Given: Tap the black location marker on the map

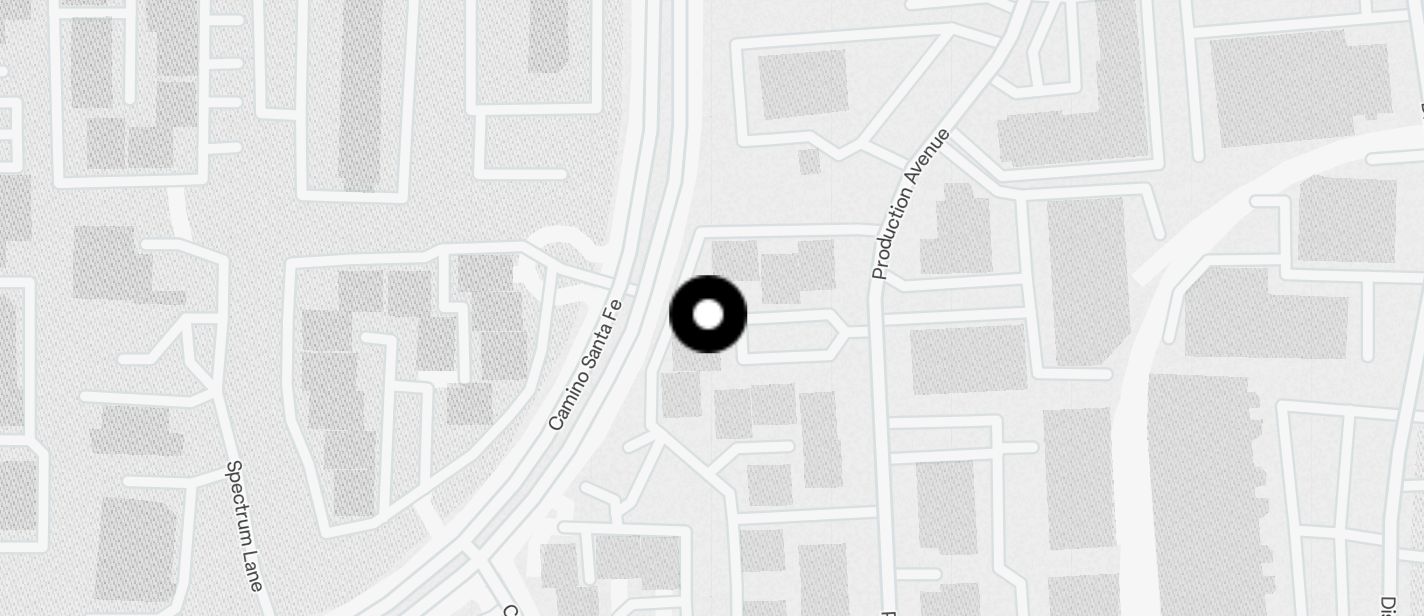Looking at the screenshot, I should (708, 314).
